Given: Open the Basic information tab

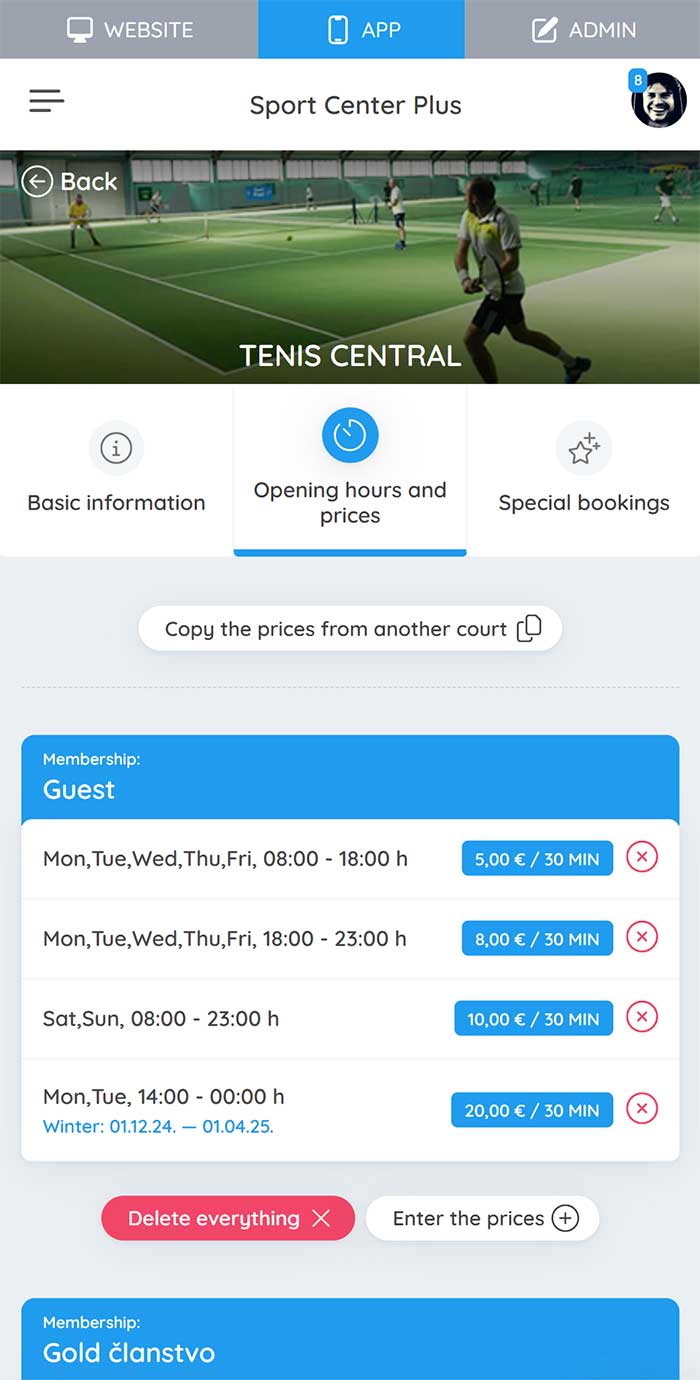Looking at the screenshot, I should click(x=116, y=470).
